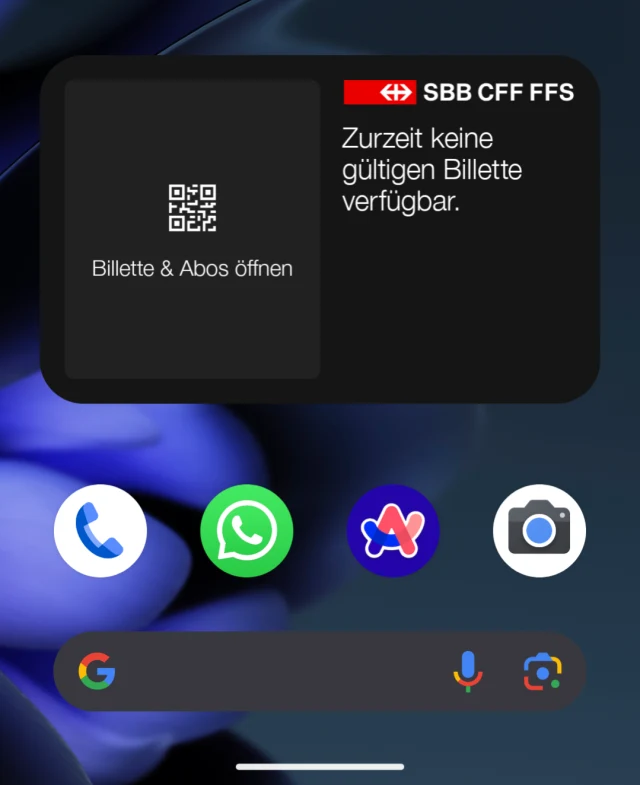Open the Arc Search app
Screen dimensions: 640x785
(393, 531)
